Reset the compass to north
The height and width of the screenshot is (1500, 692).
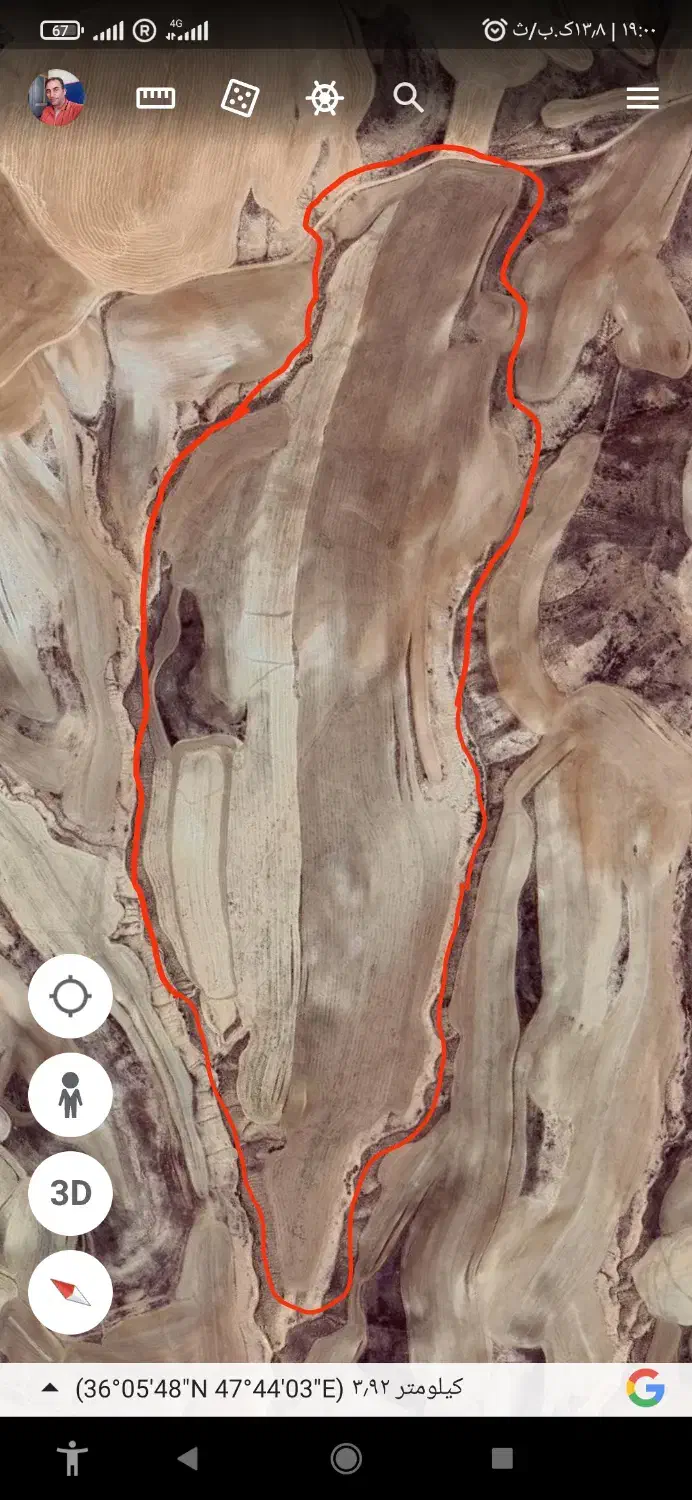[x=70, y=1291]
